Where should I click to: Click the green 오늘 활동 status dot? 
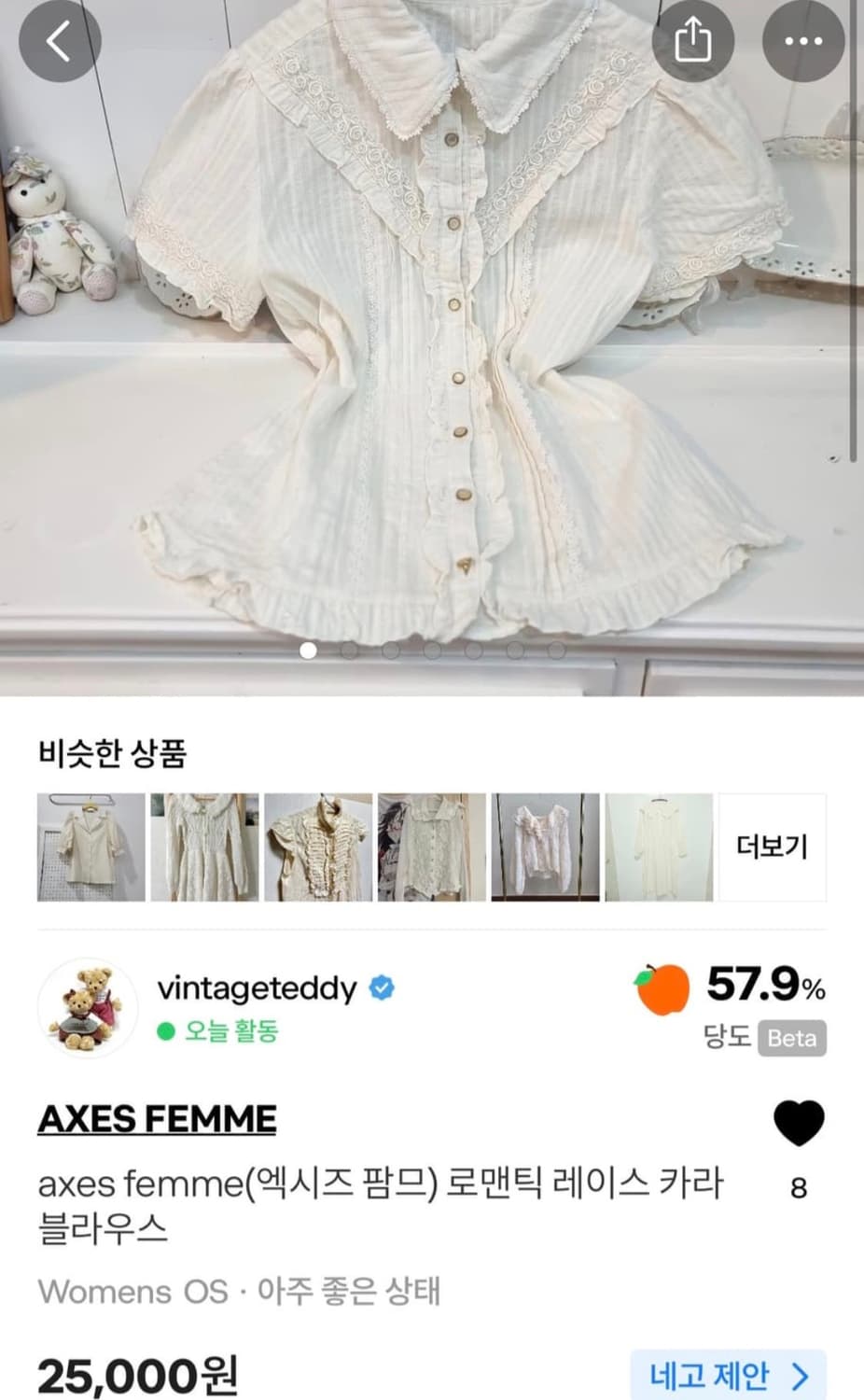point(168,1032)
